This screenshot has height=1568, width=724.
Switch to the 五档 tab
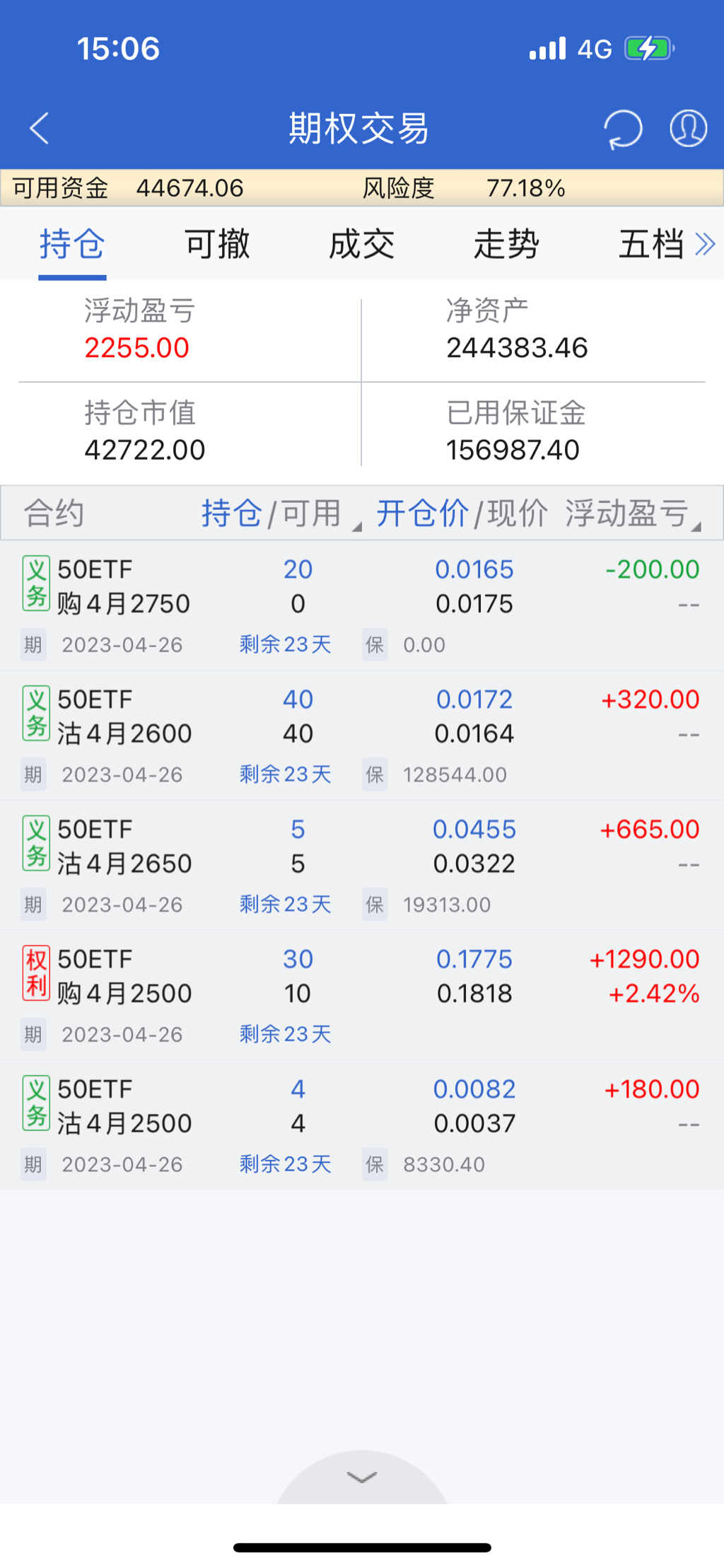[x=650, y=245]
